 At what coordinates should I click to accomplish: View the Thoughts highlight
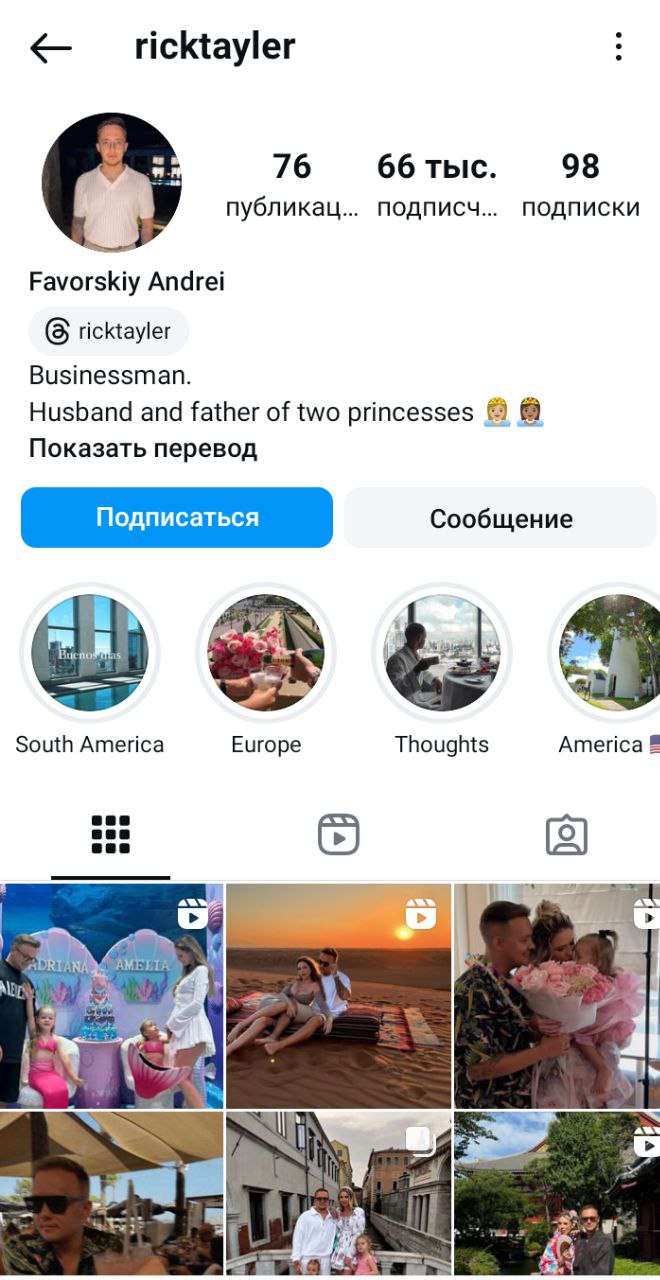[442, 652]
